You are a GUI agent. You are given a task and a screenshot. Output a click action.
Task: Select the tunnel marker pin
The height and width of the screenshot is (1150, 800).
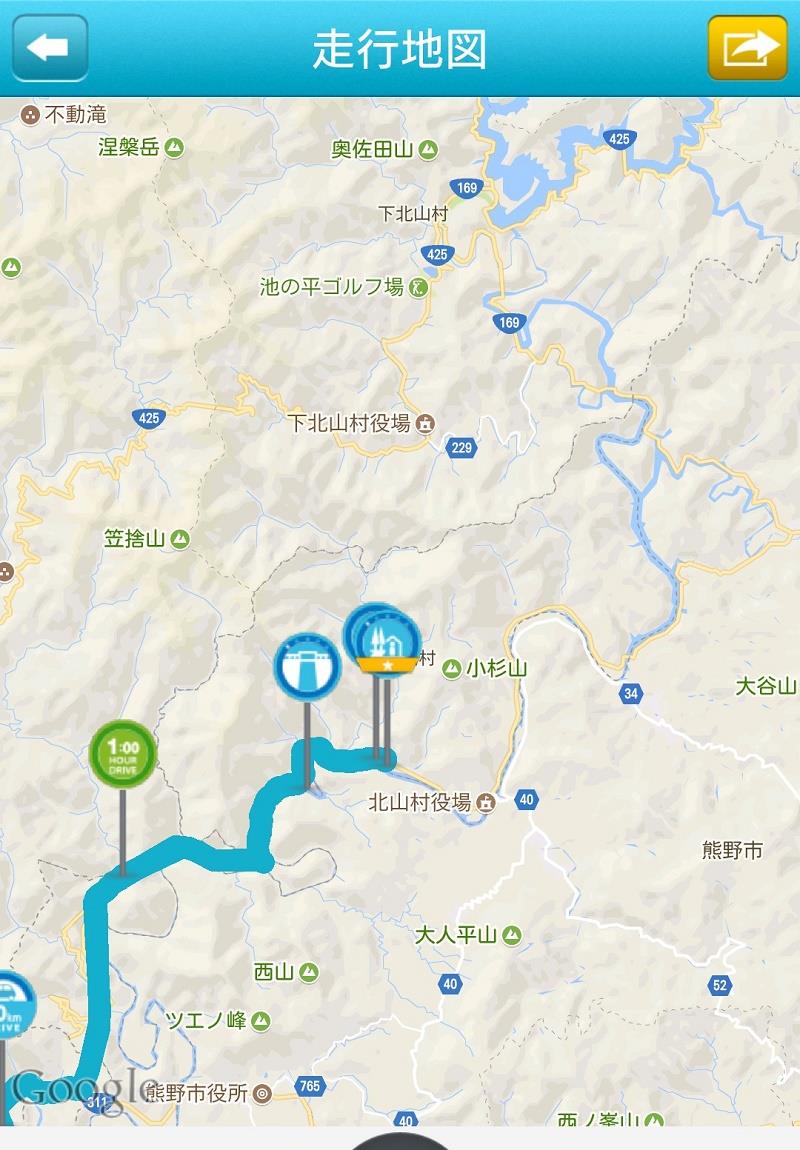[307, 667]
